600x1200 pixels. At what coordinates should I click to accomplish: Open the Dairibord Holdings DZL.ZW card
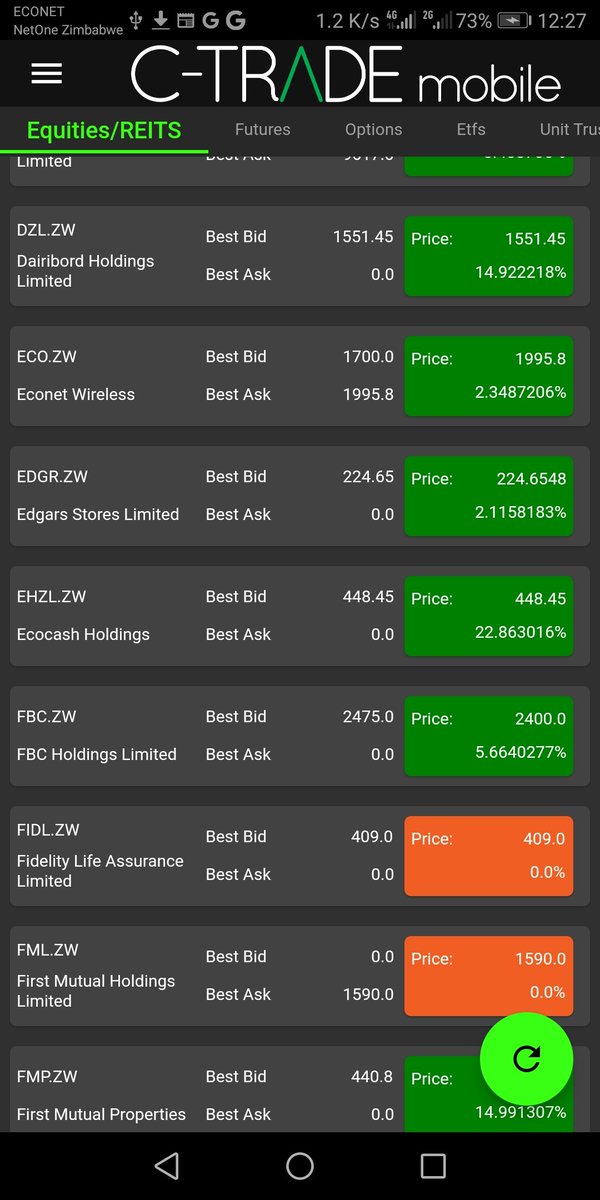pos(200,256)
